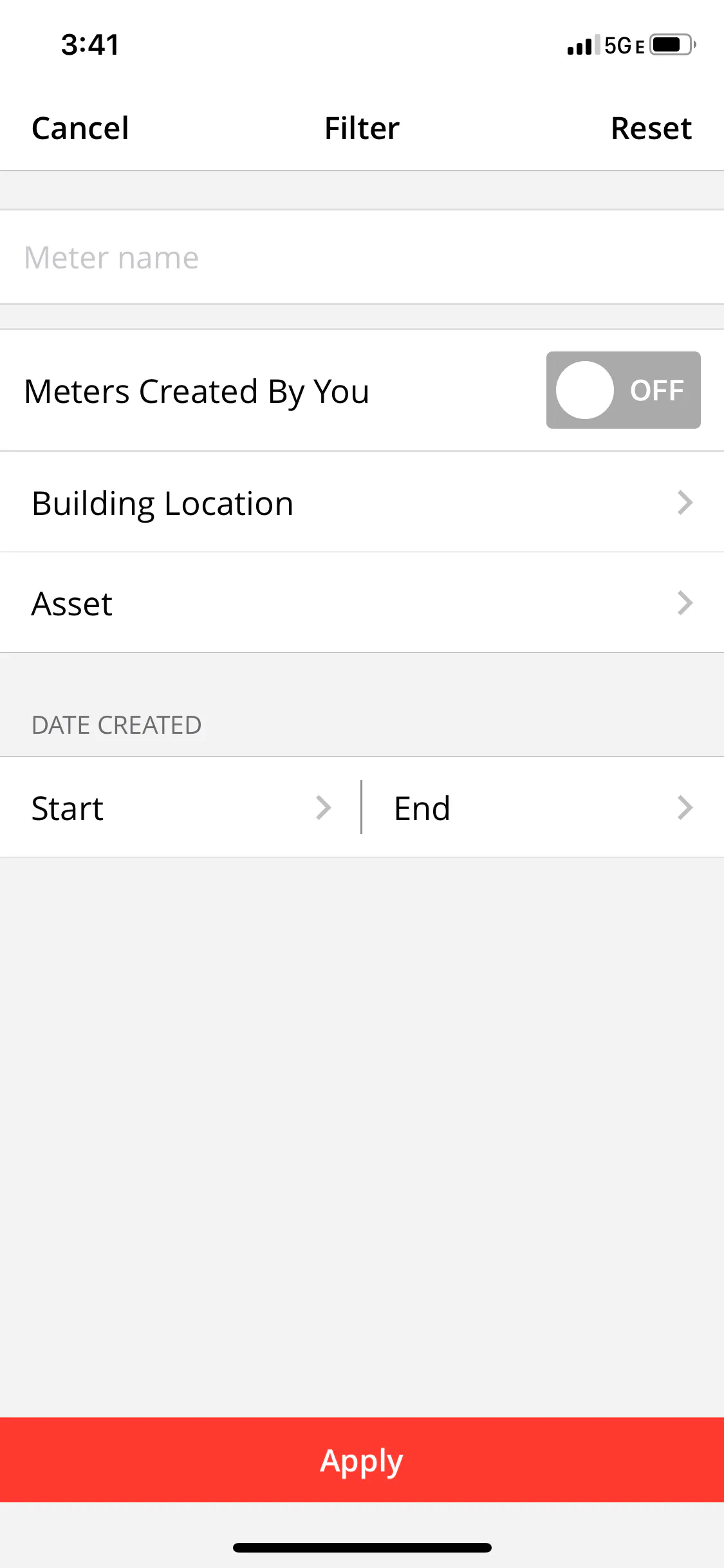Tap the 5G E network indicator
The width and height of the screenshot is (724, 1568).
(x=623, y=45)
